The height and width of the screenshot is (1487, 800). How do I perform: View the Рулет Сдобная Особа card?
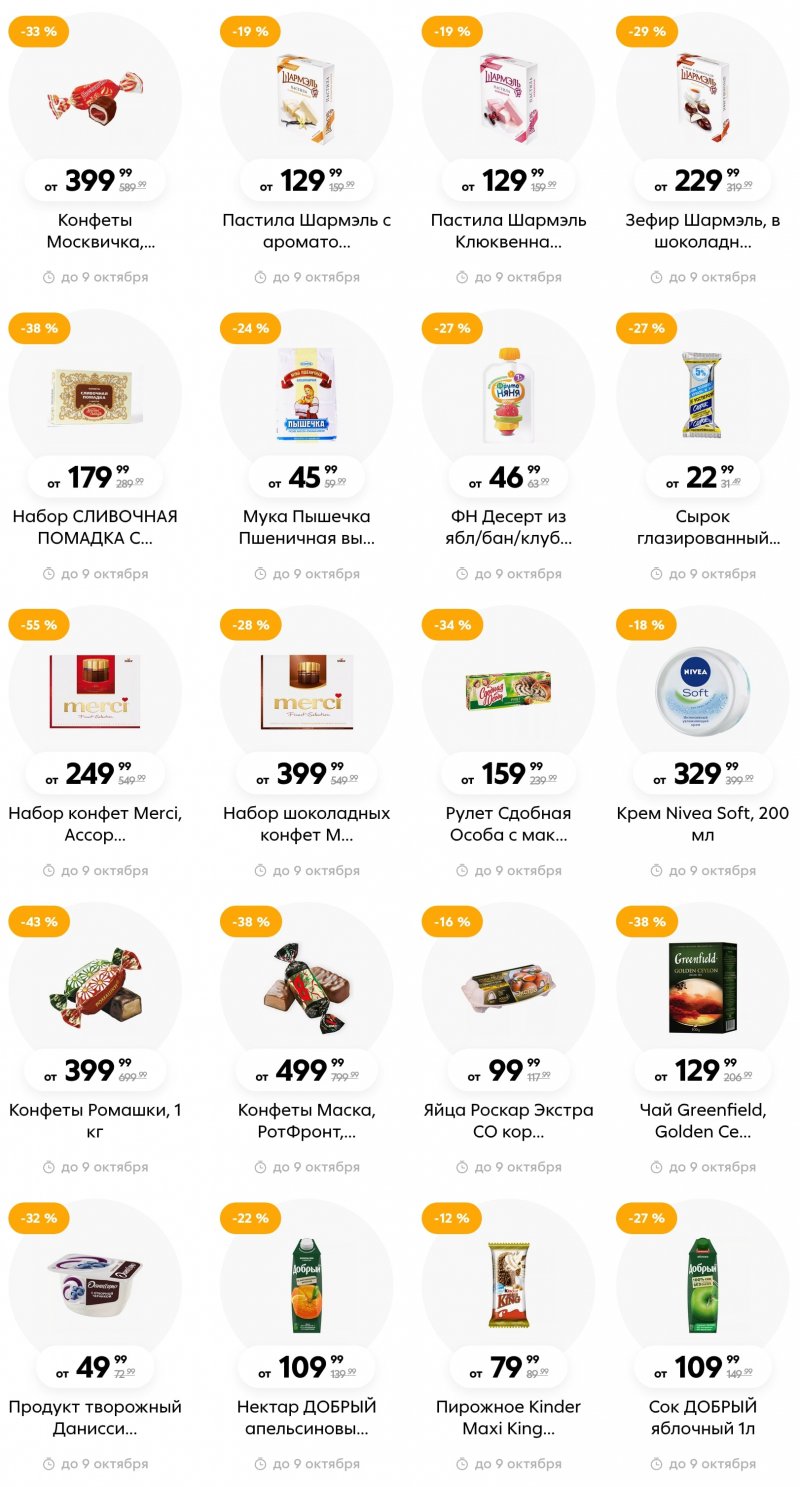tap(508, 693)
